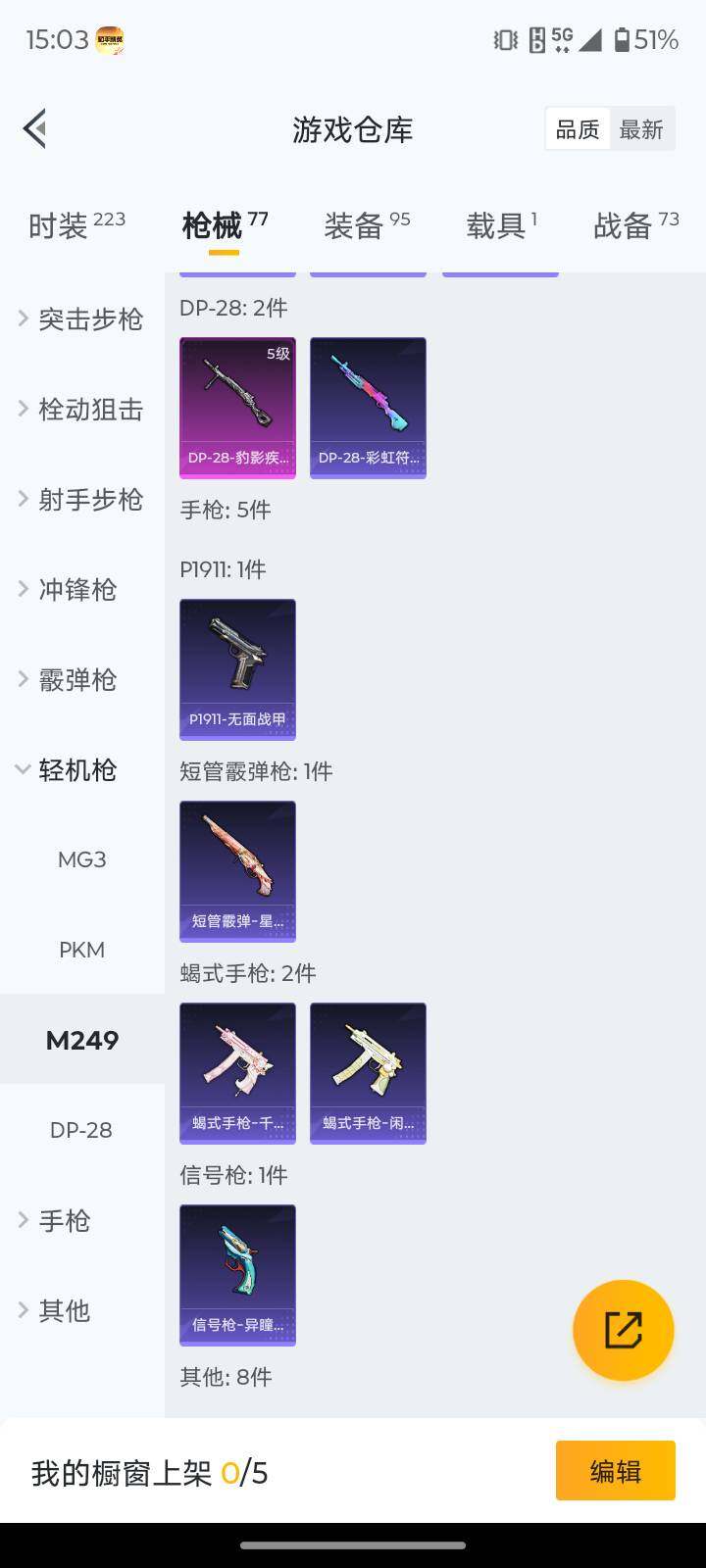This screenshot has width=706, height=1568.
Task: Go back from 游戏仓库 page
Action: point(35,128)
